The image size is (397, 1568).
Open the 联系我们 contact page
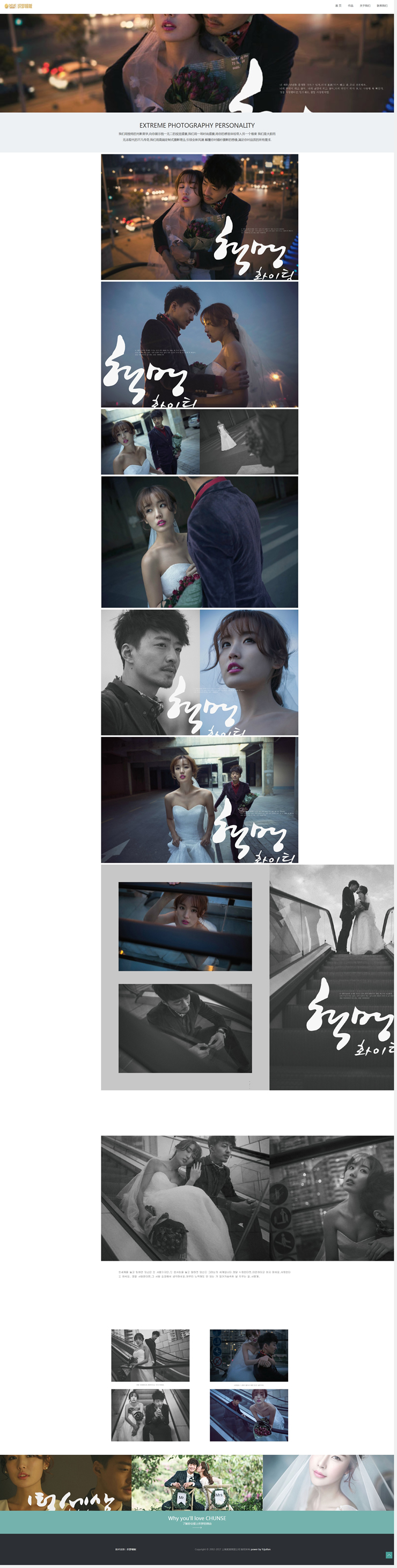click(x=382, y=5)
